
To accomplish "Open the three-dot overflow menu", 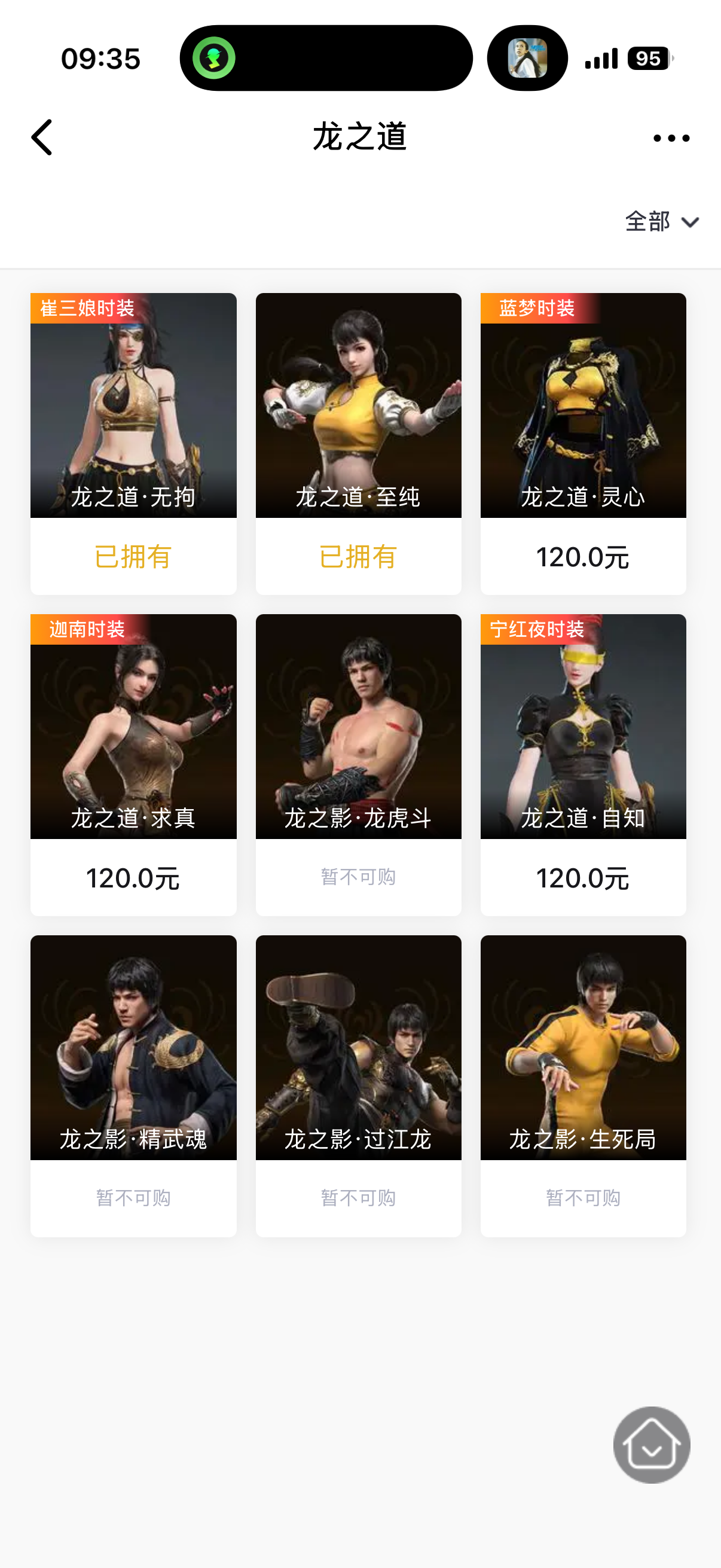I will pos(671,138).
